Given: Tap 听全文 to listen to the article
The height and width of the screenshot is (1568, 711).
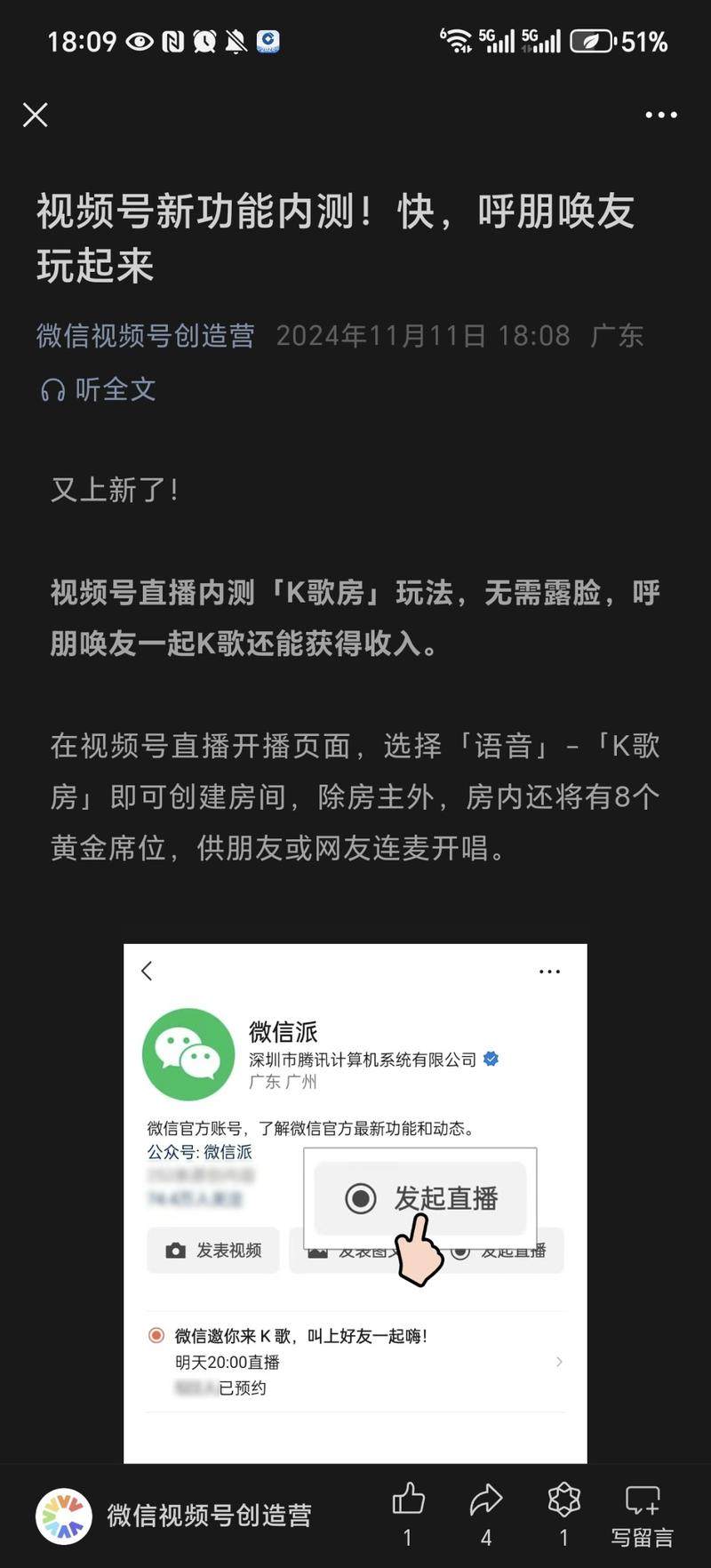Looking at the screenshot, I should [100, 389].
